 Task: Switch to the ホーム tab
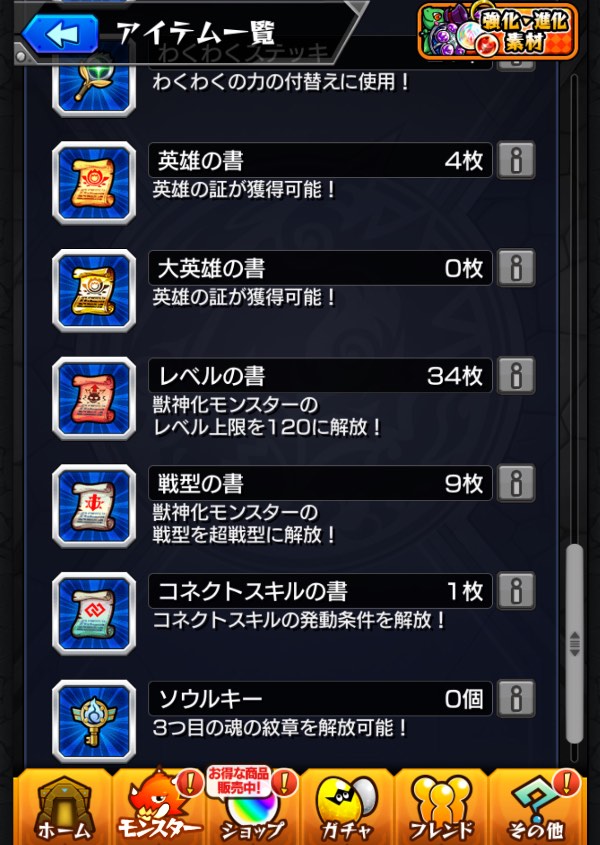(62, 808)
